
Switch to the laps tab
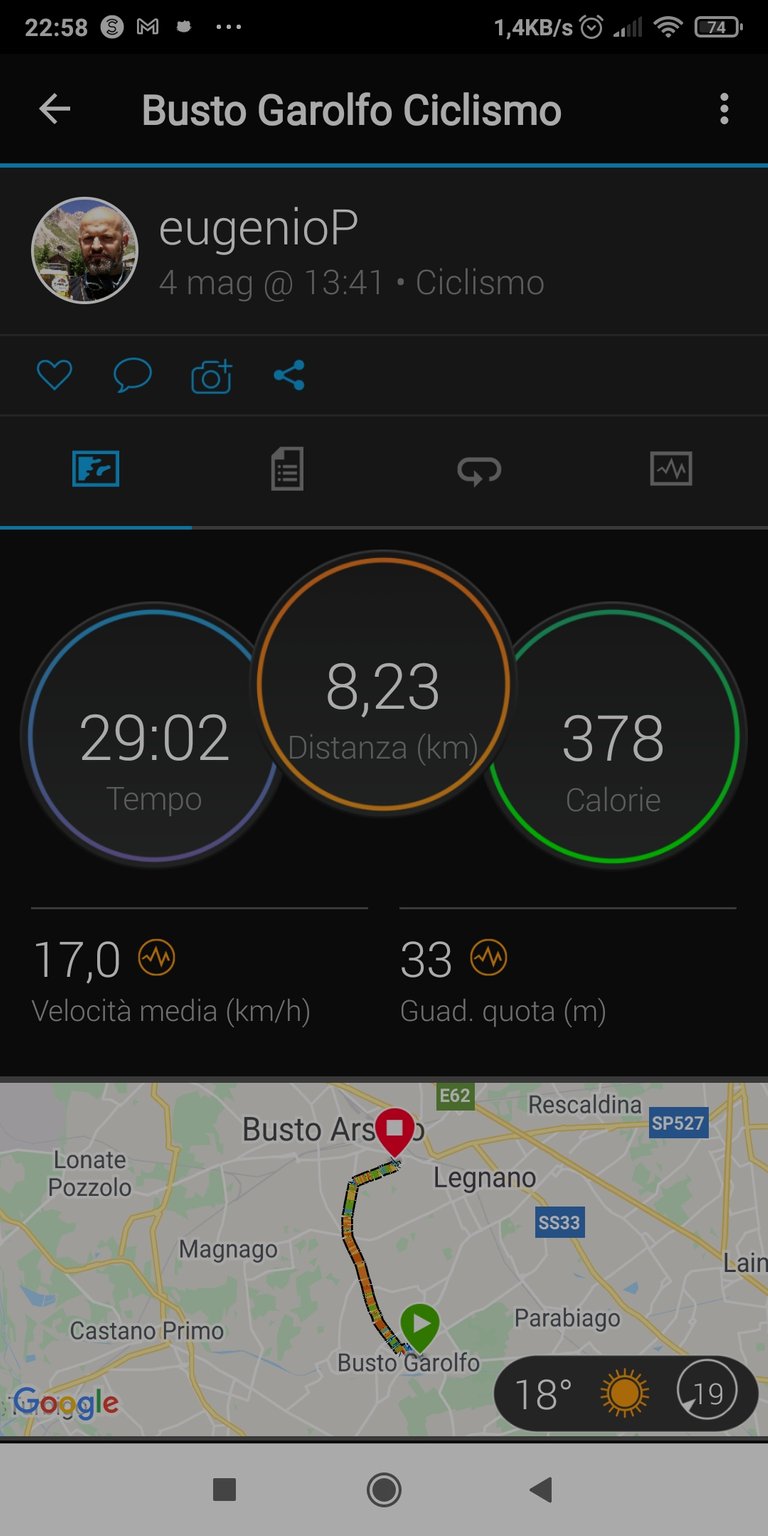coord(479,469)
